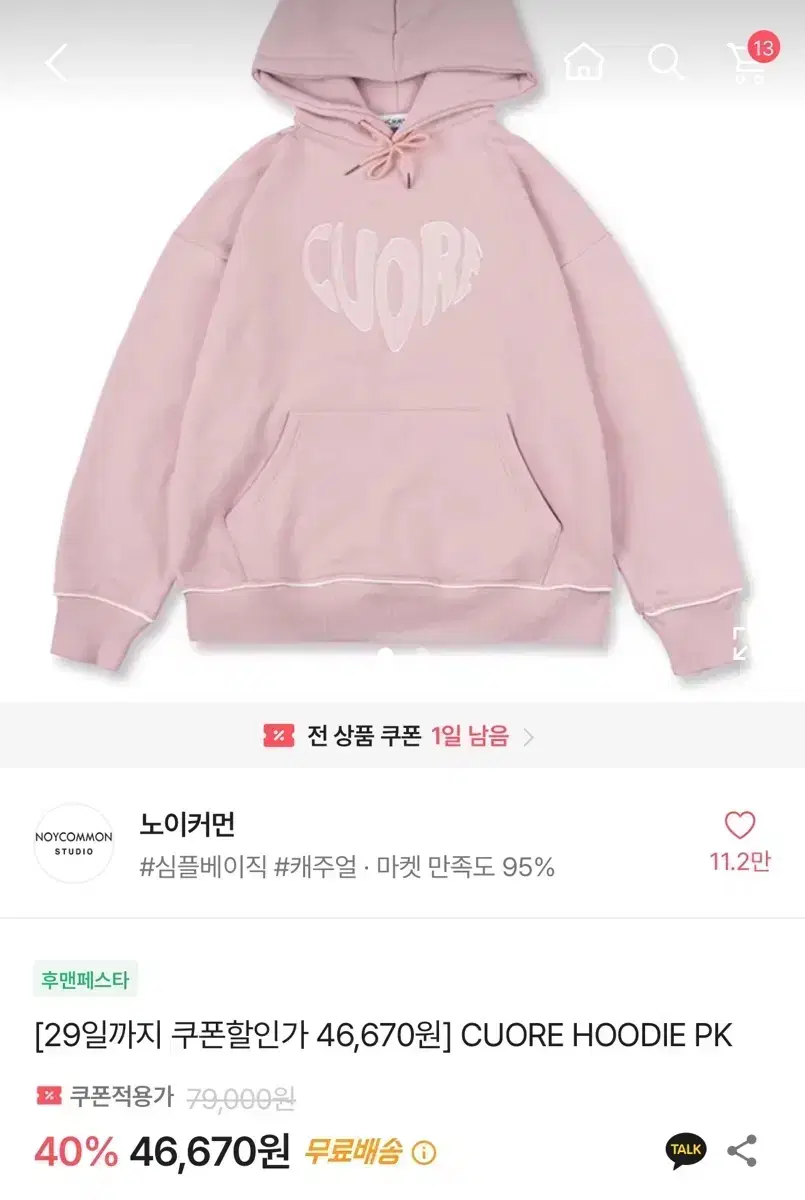
Task: Open the shopping cart showing 13 items
Action: pos(745,64)
